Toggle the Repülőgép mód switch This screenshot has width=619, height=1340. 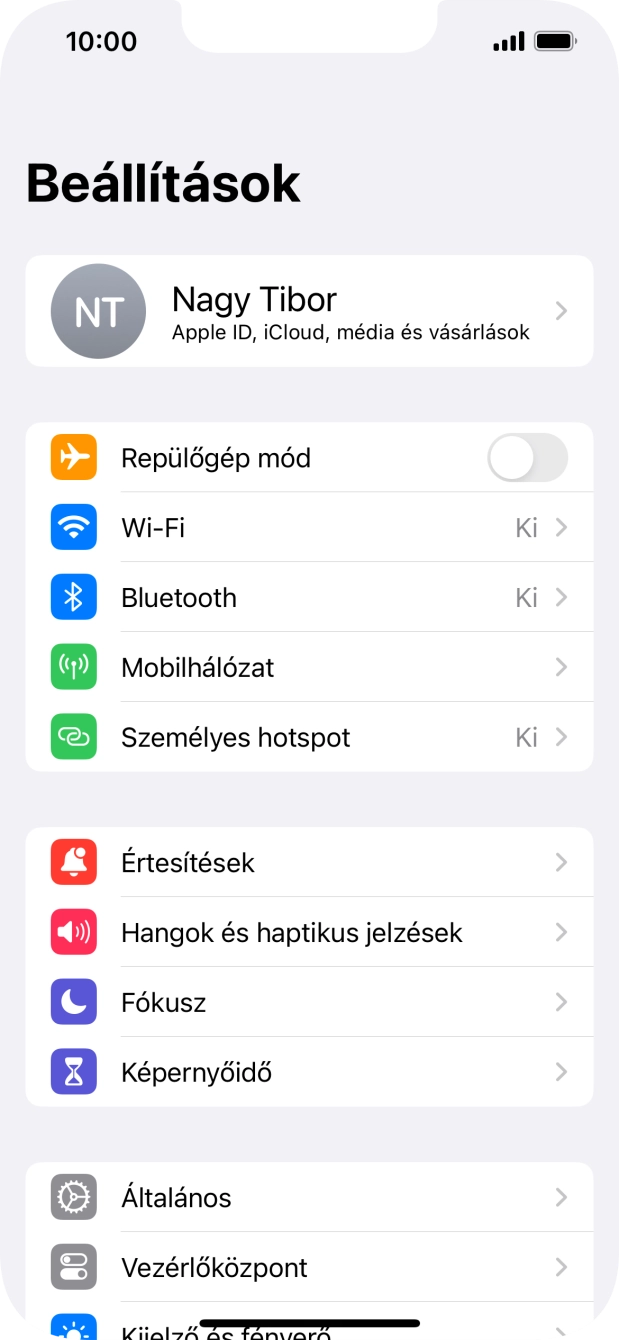pyautogui.click(x=526, y=458)
